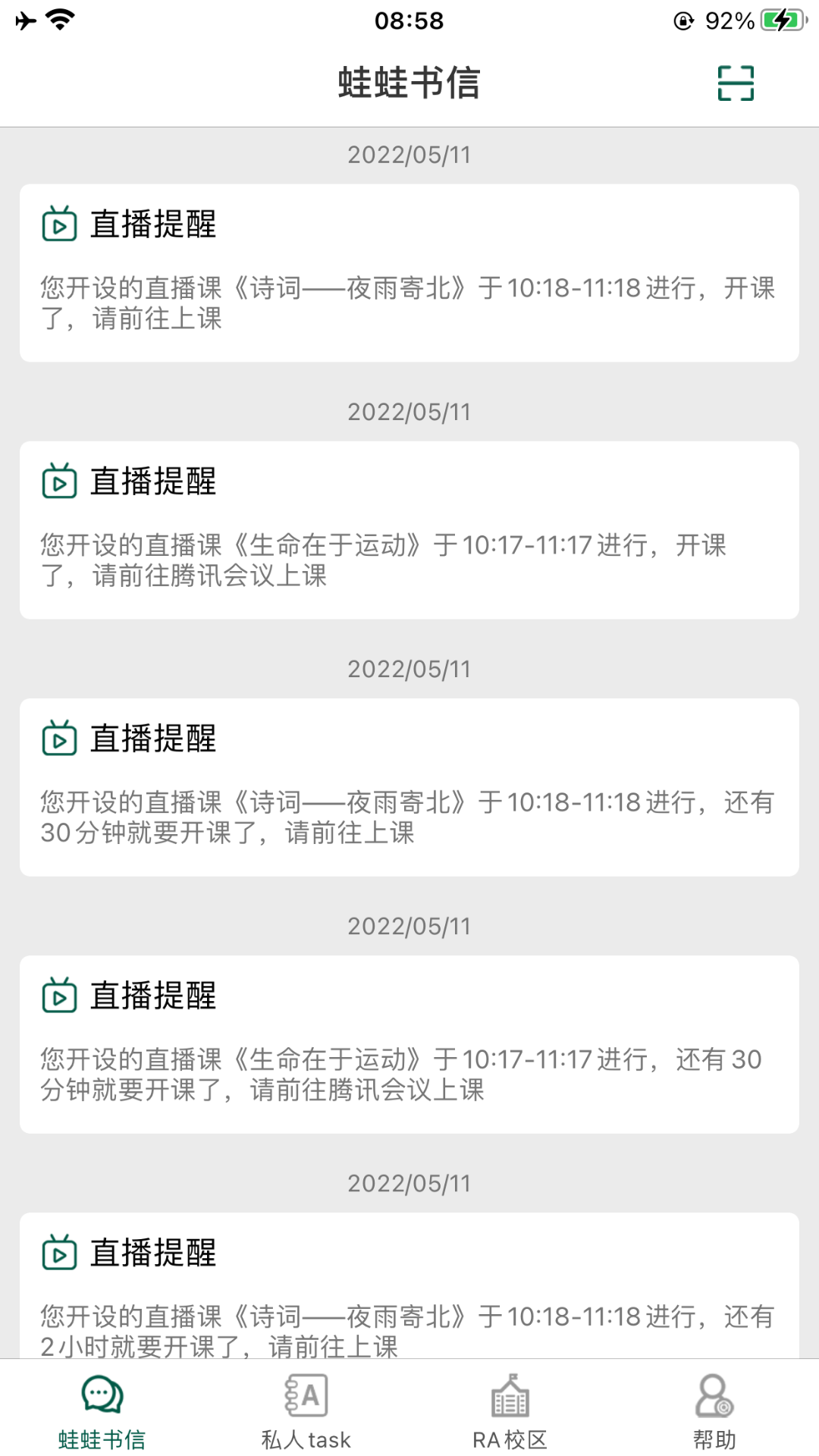Screen dimensions: 819x1456
Task: Tap the first 2022/05/11 date header
Action: click(409, 155)
